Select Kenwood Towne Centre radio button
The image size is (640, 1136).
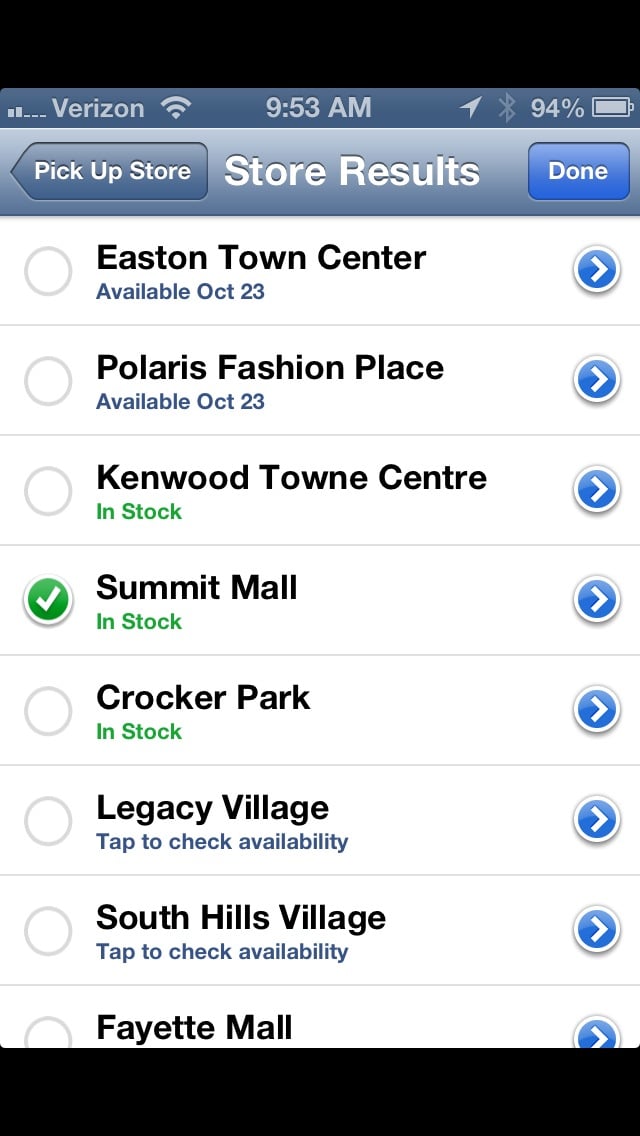(48, 490)
